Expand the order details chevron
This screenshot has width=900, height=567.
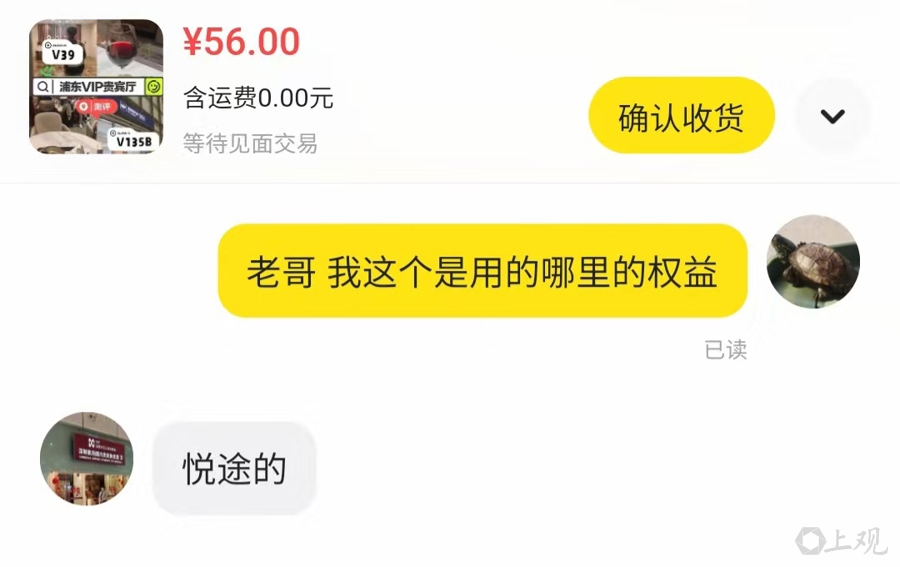832,116
